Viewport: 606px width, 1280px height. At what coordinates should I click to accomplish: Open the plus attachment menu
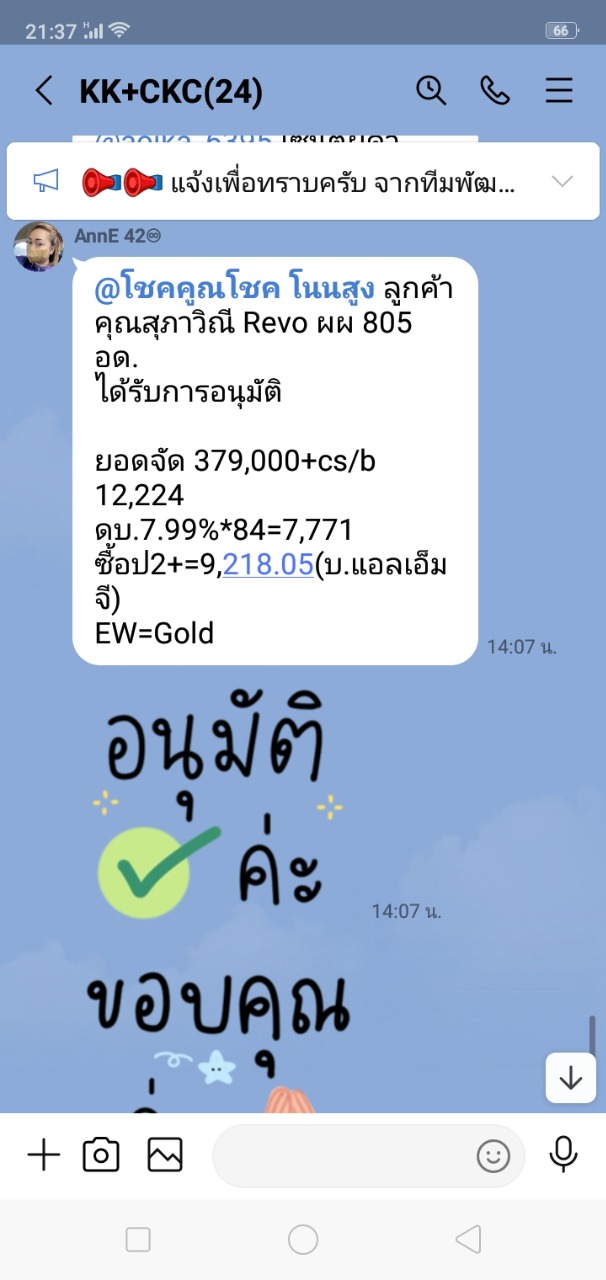coord(43,1156)
